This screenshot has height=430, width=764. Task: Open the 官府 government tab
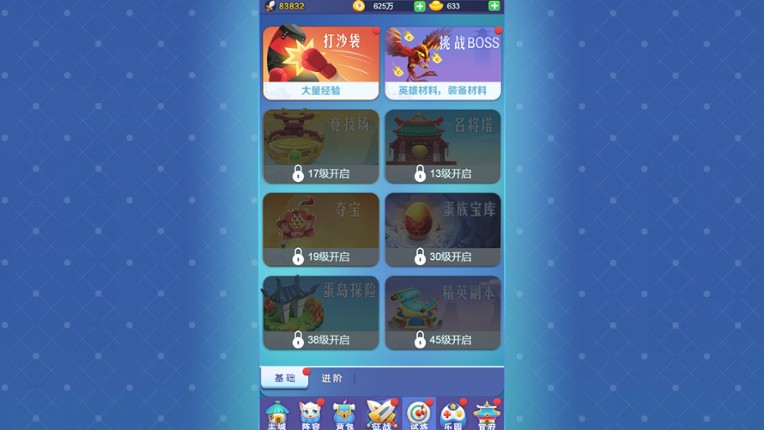pos(487,414)
